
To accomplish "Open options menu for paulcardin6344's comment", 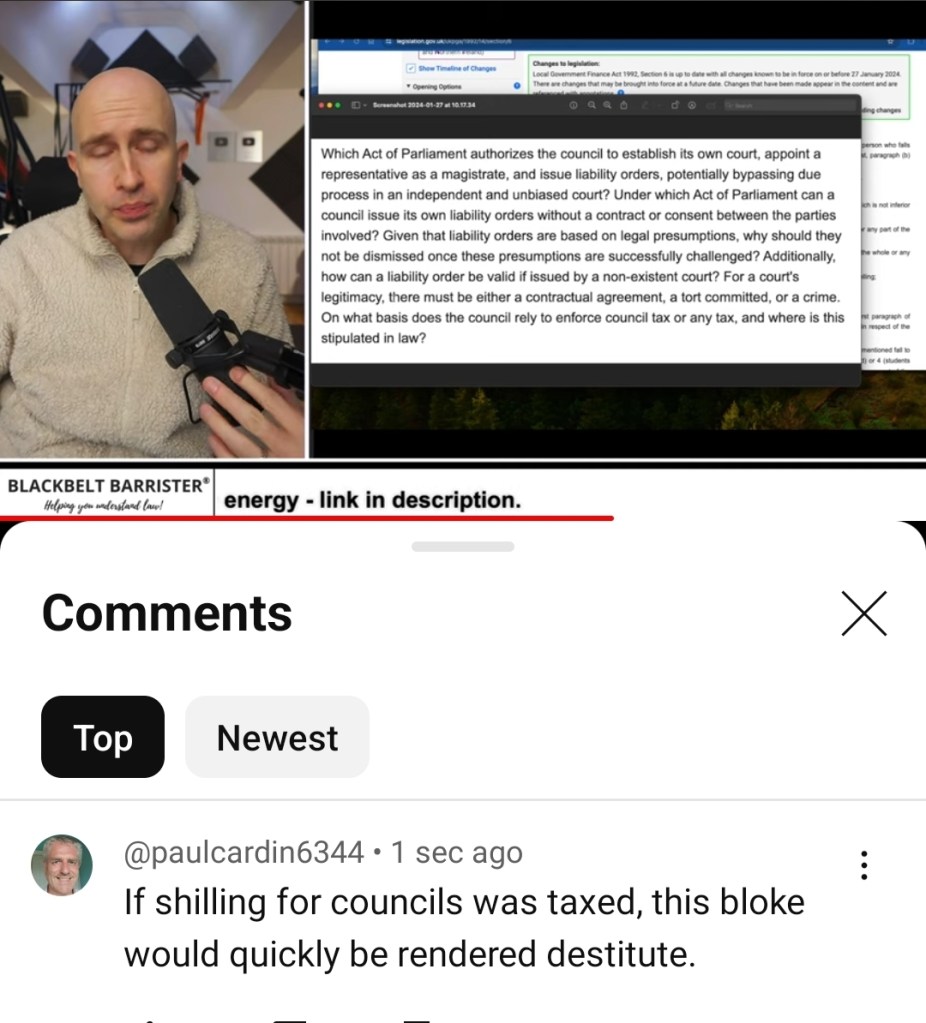I will point(864,866).
